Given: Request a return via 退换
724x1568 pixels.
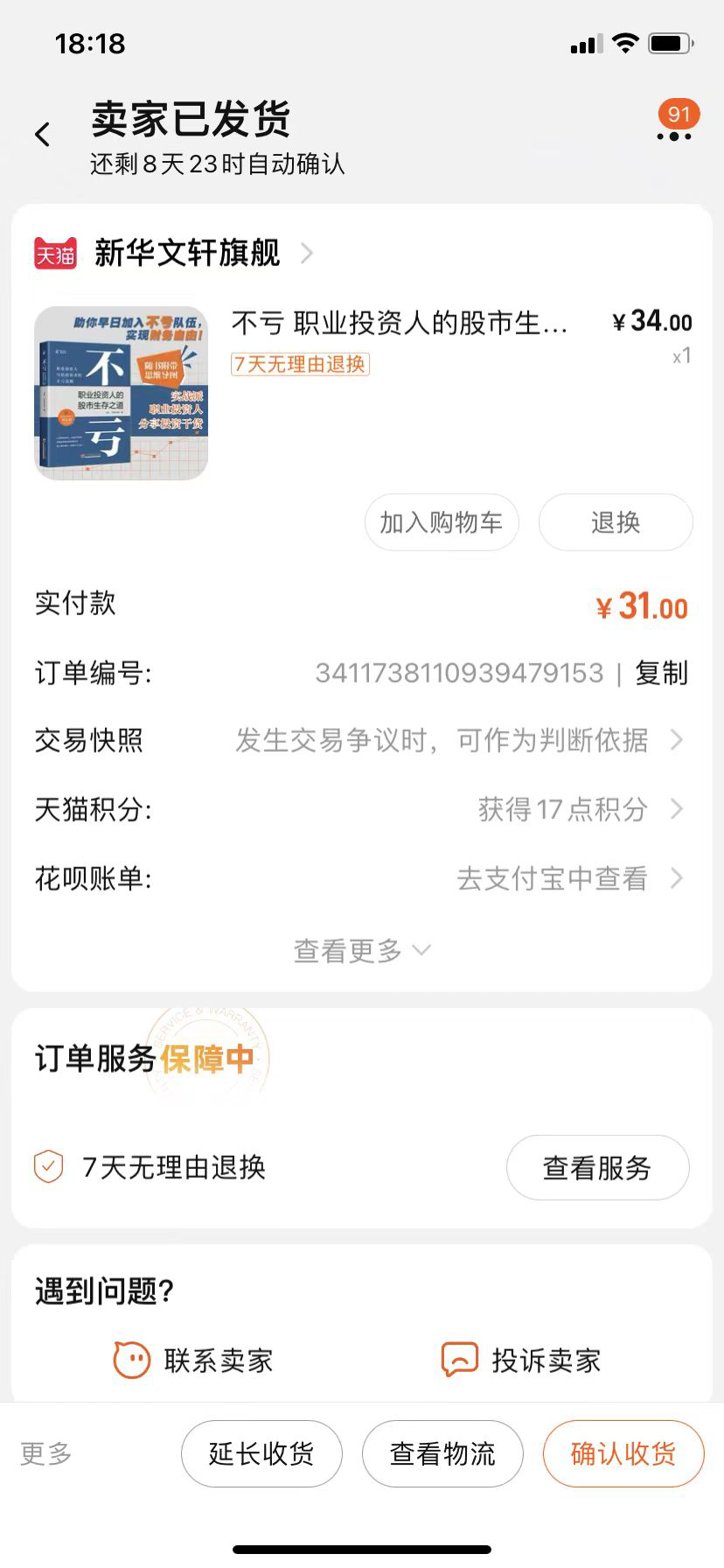Looking at the screenshot, I should point(615,522).
